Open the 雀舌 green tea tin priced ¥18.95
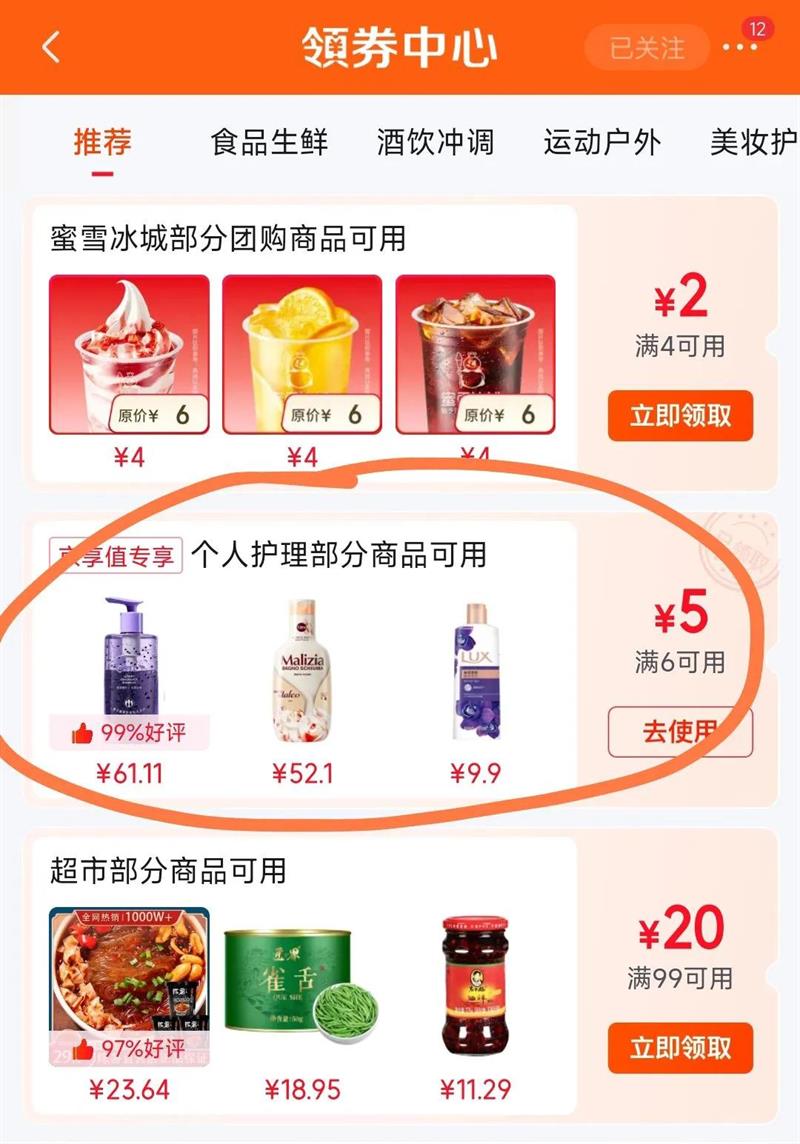The width and height of the screenshot is (800, 1144). coord(302,987)
